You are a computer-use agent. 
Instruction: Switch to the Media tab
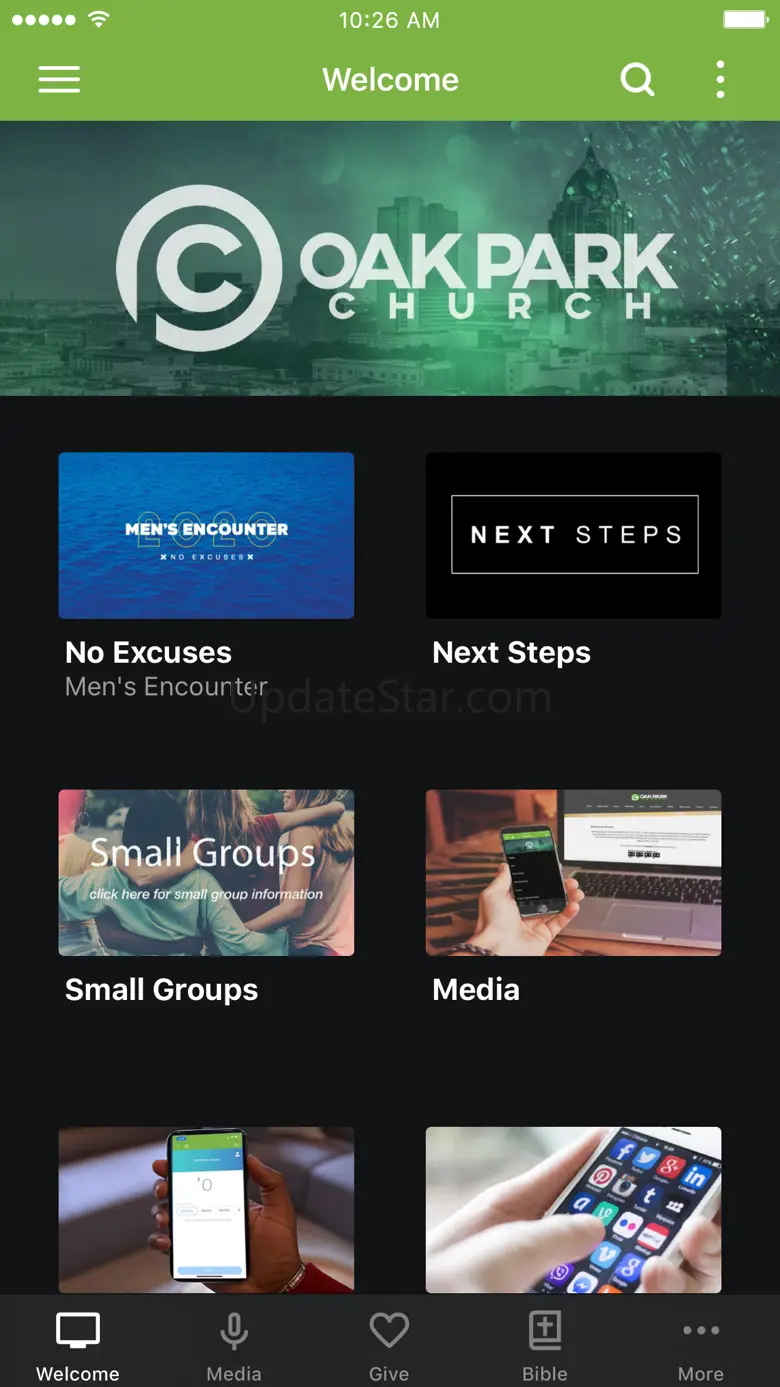coord(234,1346)
